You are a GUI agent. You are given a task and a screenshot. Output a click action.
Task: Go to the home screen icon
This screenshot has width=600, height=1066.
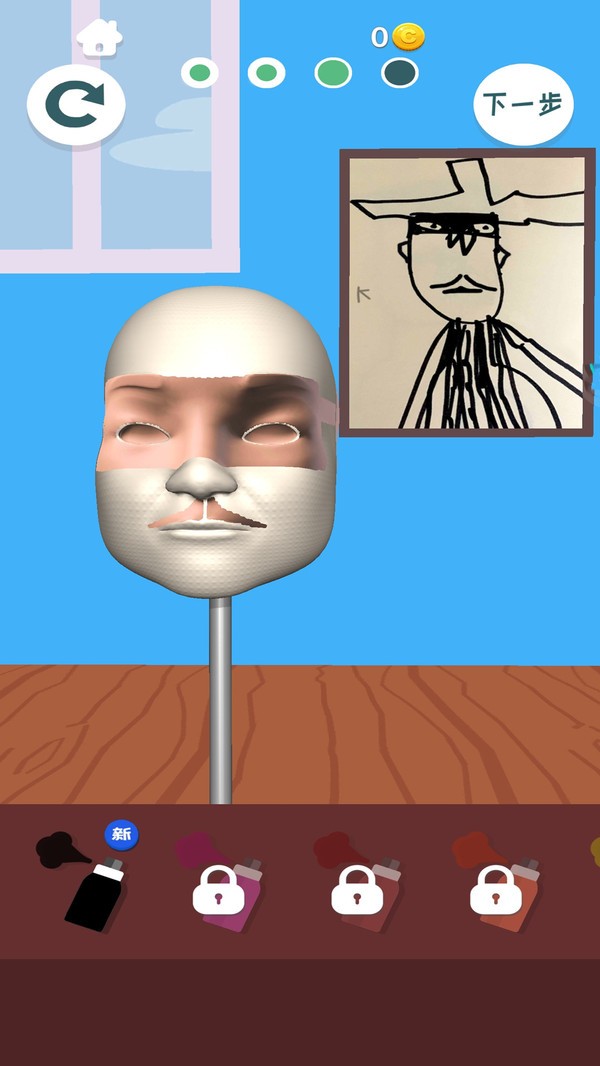click(99, 38)
